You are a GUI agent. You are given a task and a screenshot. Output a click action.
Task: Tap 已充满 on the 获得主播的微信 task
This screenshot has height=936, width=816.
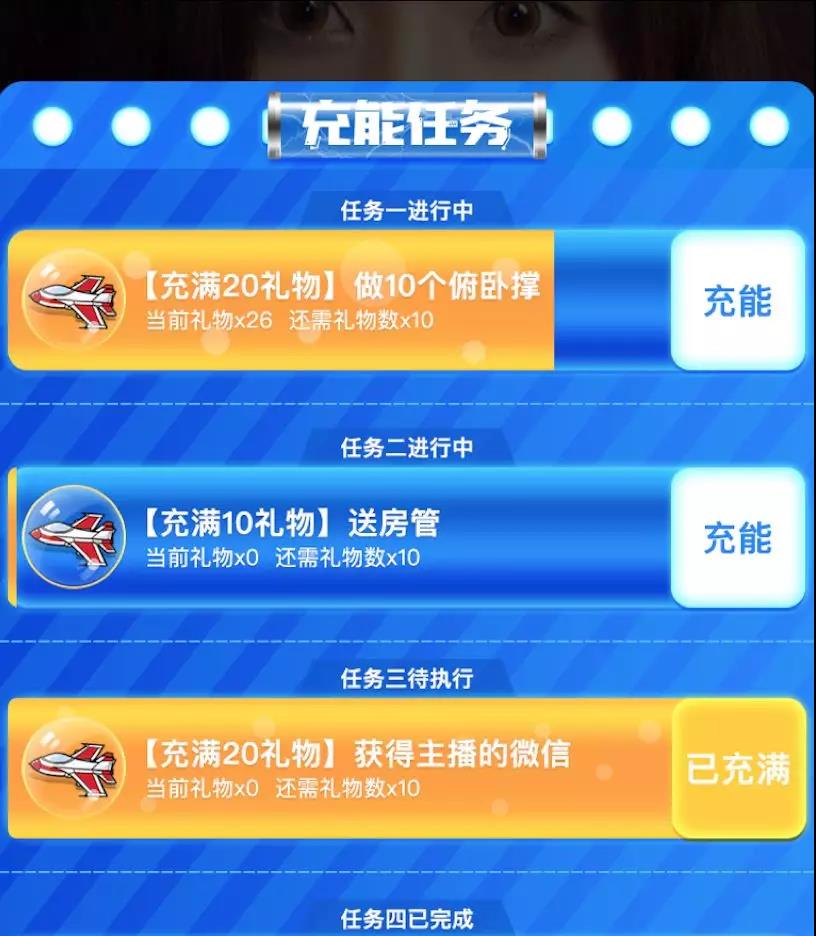738,769
